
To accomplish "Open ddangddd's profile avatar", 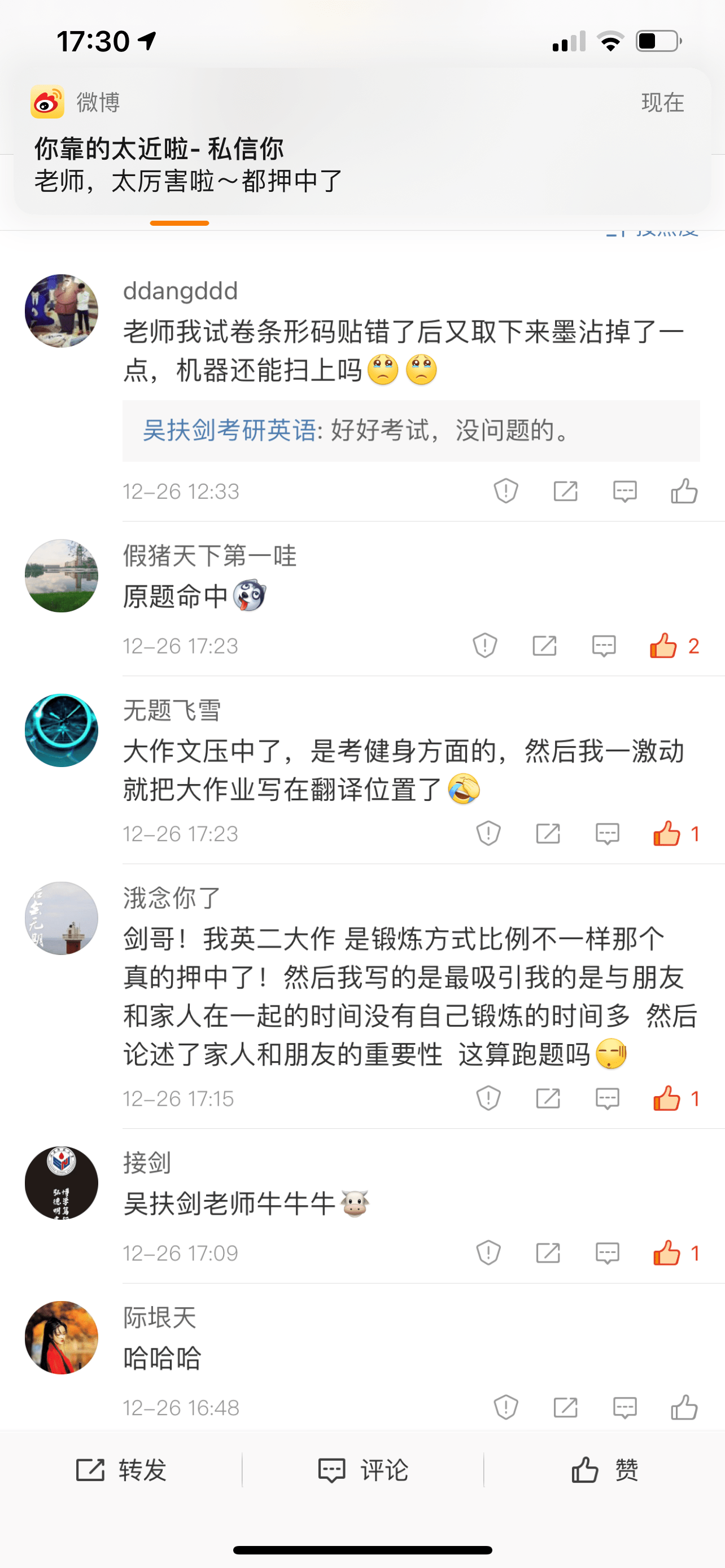I will point(62,311).
